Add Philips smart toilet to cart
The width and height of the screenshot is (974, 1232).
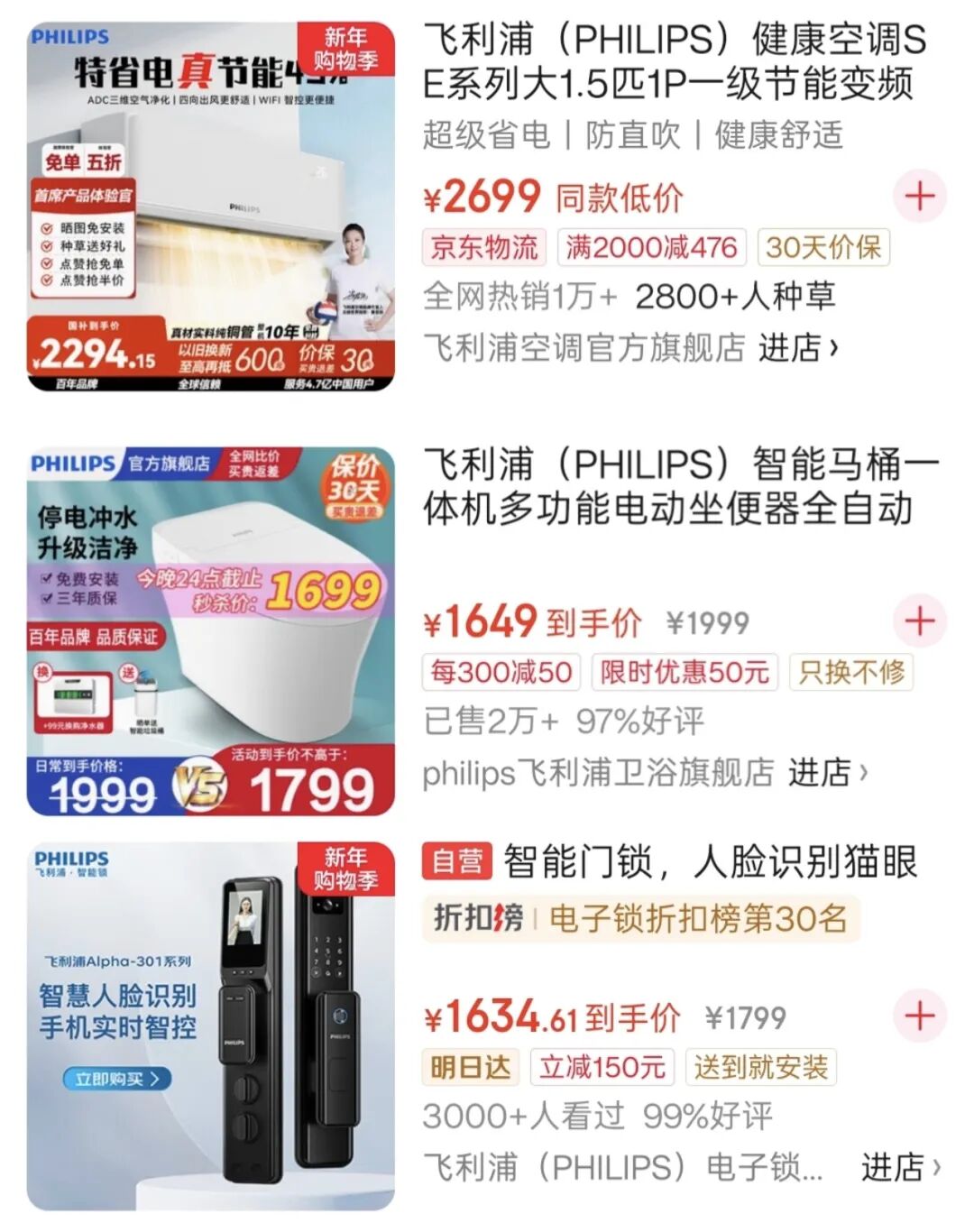(x=919, y=621)
